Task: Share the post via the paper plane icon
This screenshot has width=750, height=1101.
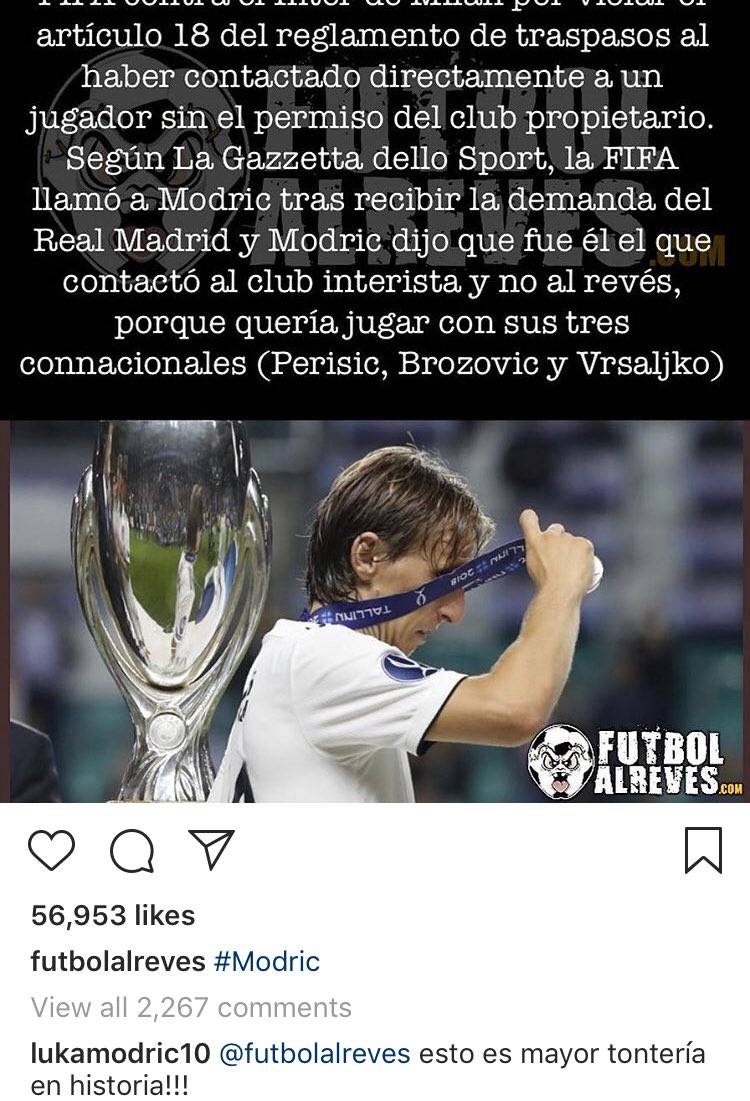Action: [211, 850]
